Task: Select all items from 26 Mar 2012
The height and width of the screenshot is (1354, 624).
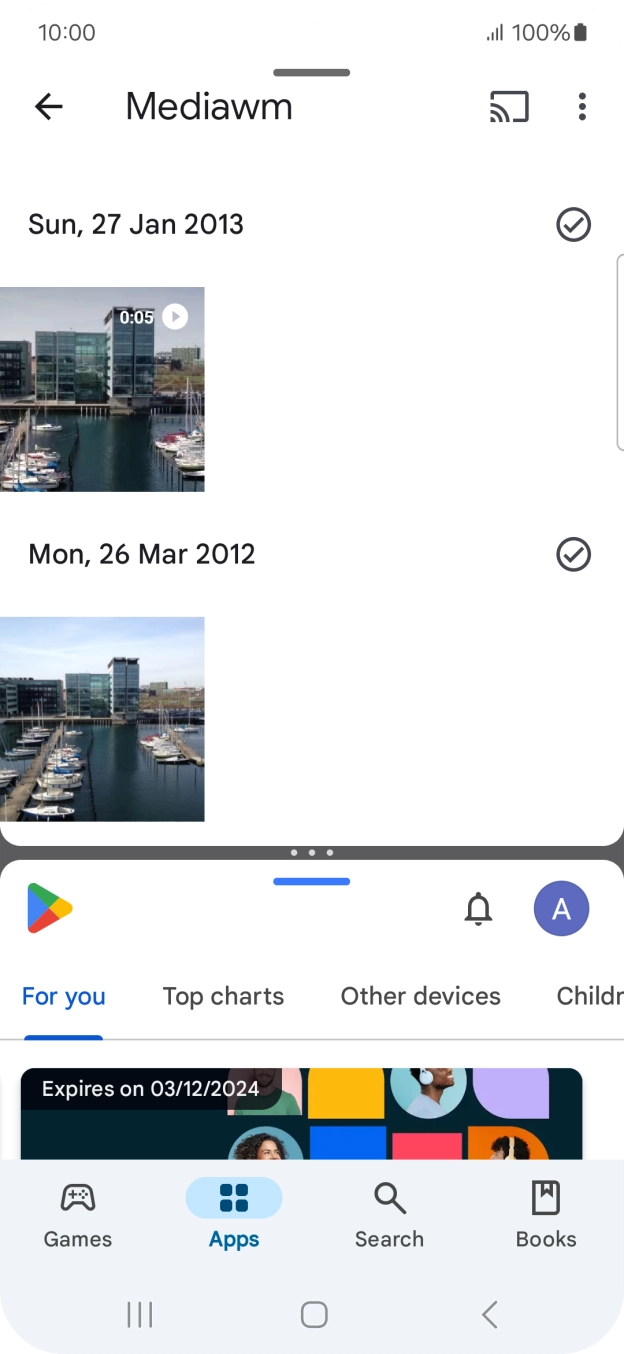Action: tap(573, 554)
